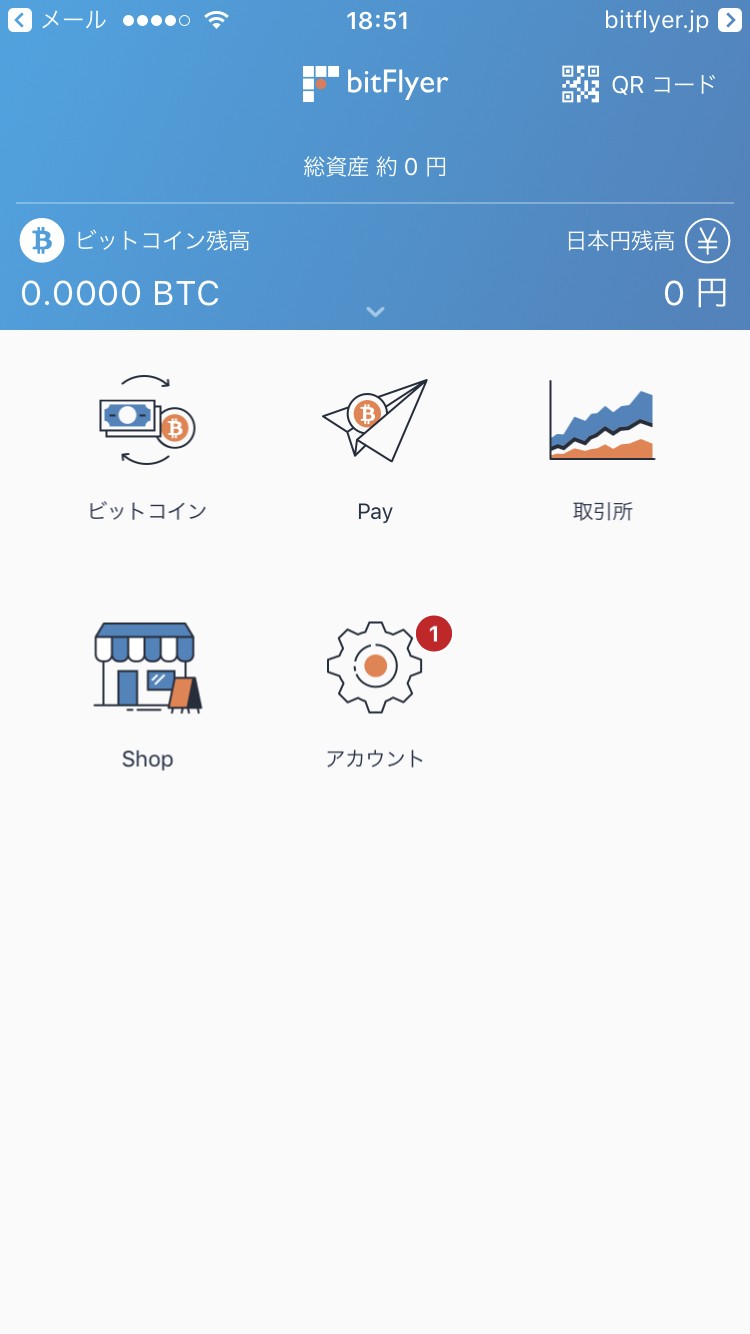Jump forward to bitflyer.jp
The image size is (750, 1334).
(672, 20)
